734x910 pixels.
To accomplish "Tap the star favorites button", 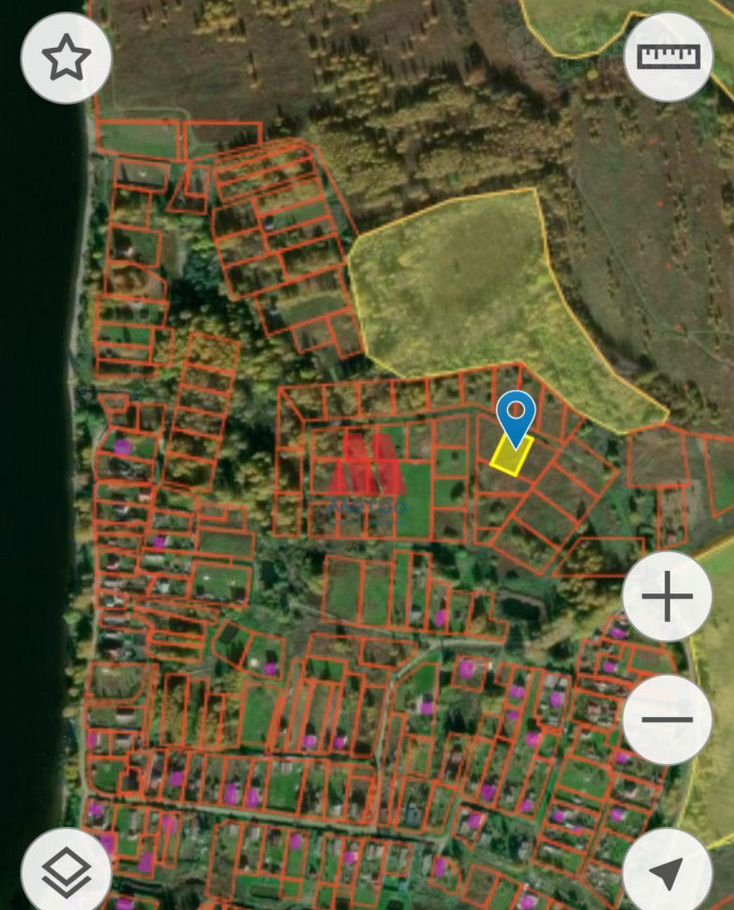I will [x=66, y=58].
